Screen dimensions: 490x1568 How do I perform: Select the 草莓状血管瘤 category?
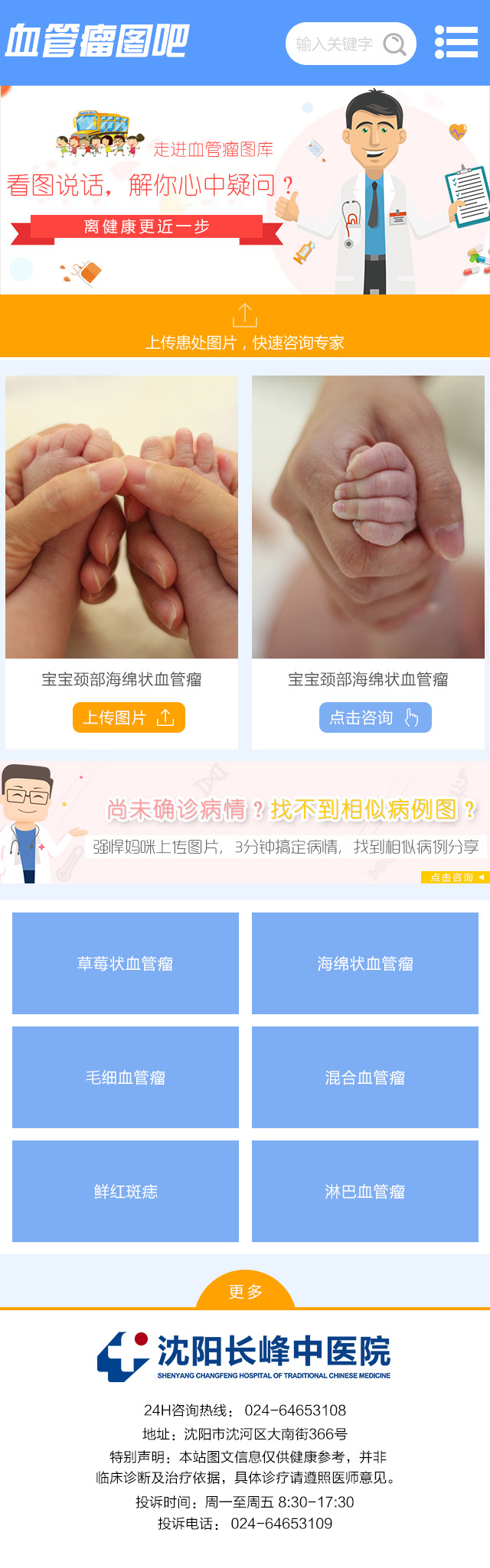[x=126, y=964]
